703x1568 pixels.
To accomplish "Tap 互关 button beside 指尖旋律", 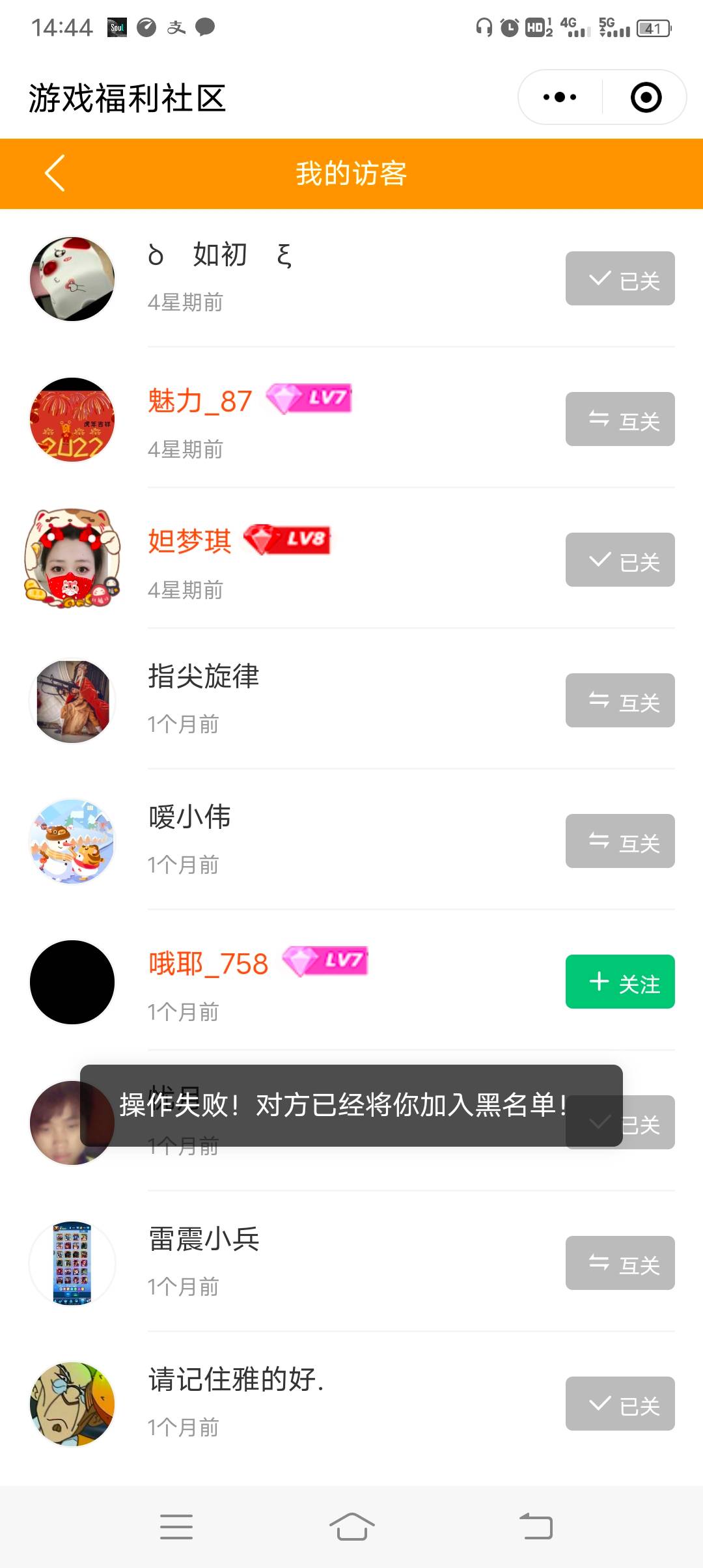I will tap(620, 701).
